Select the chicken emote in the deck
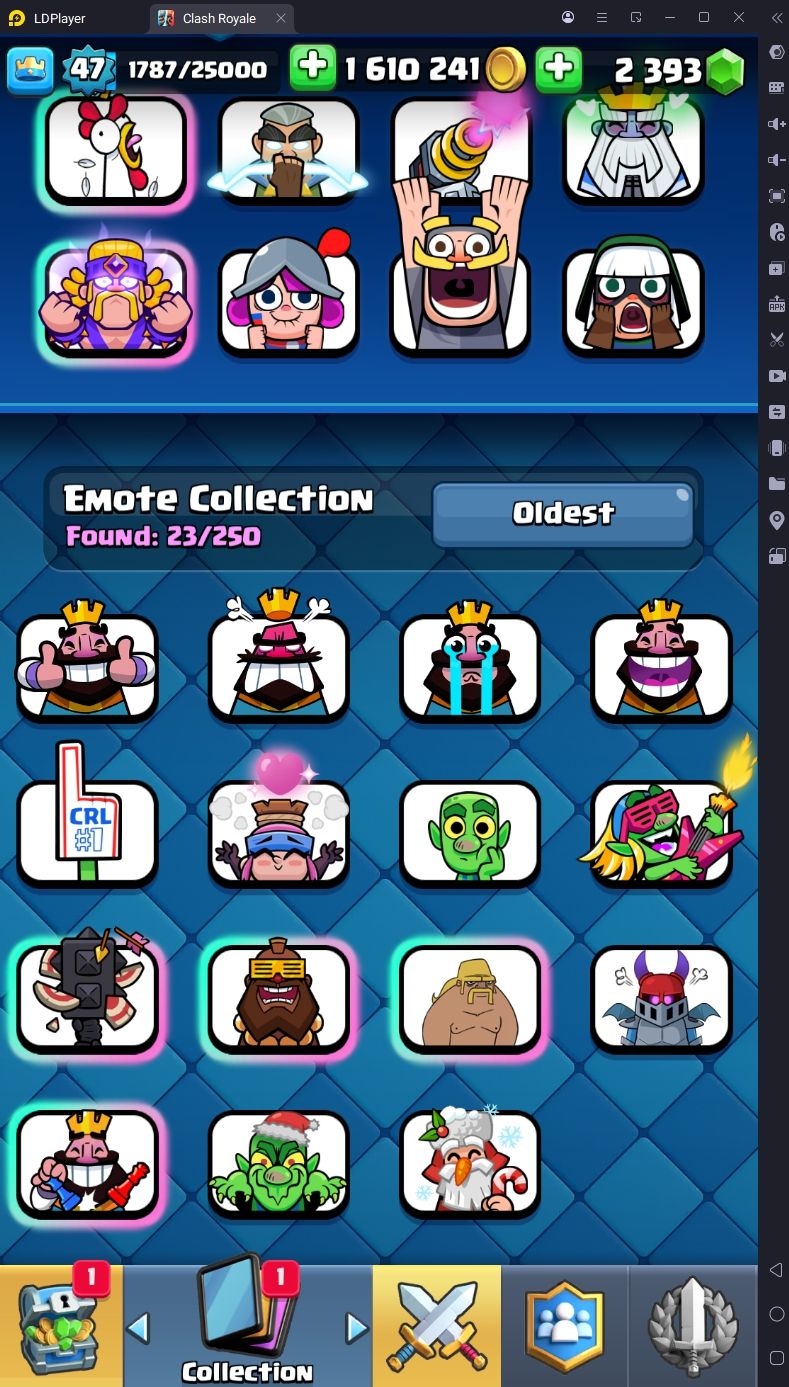Viewport: 789px width, 1387px height. pos(116,149)
